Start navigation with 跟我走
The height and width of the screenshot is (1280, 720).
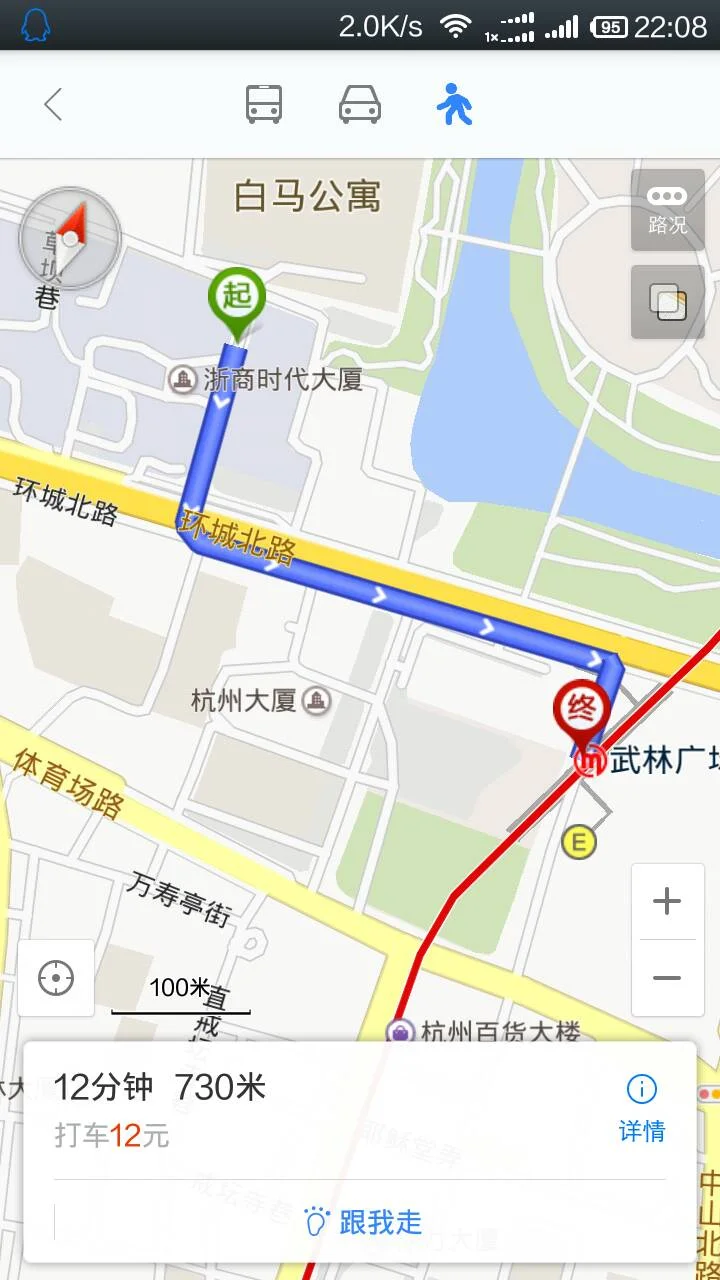click(360, 1222)
